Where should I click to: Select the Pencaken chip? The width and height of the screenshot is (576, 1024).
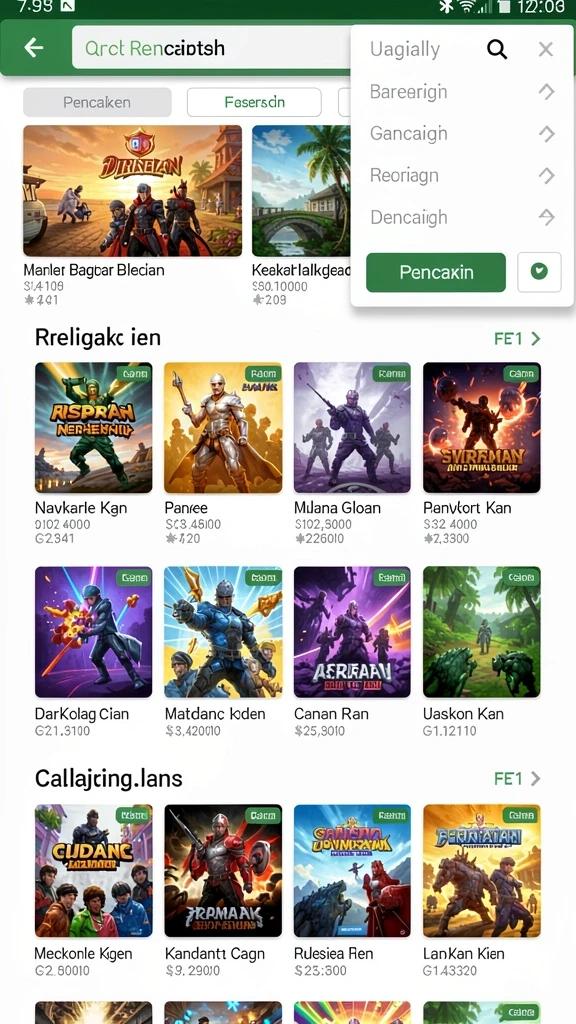tap(97, 103)
